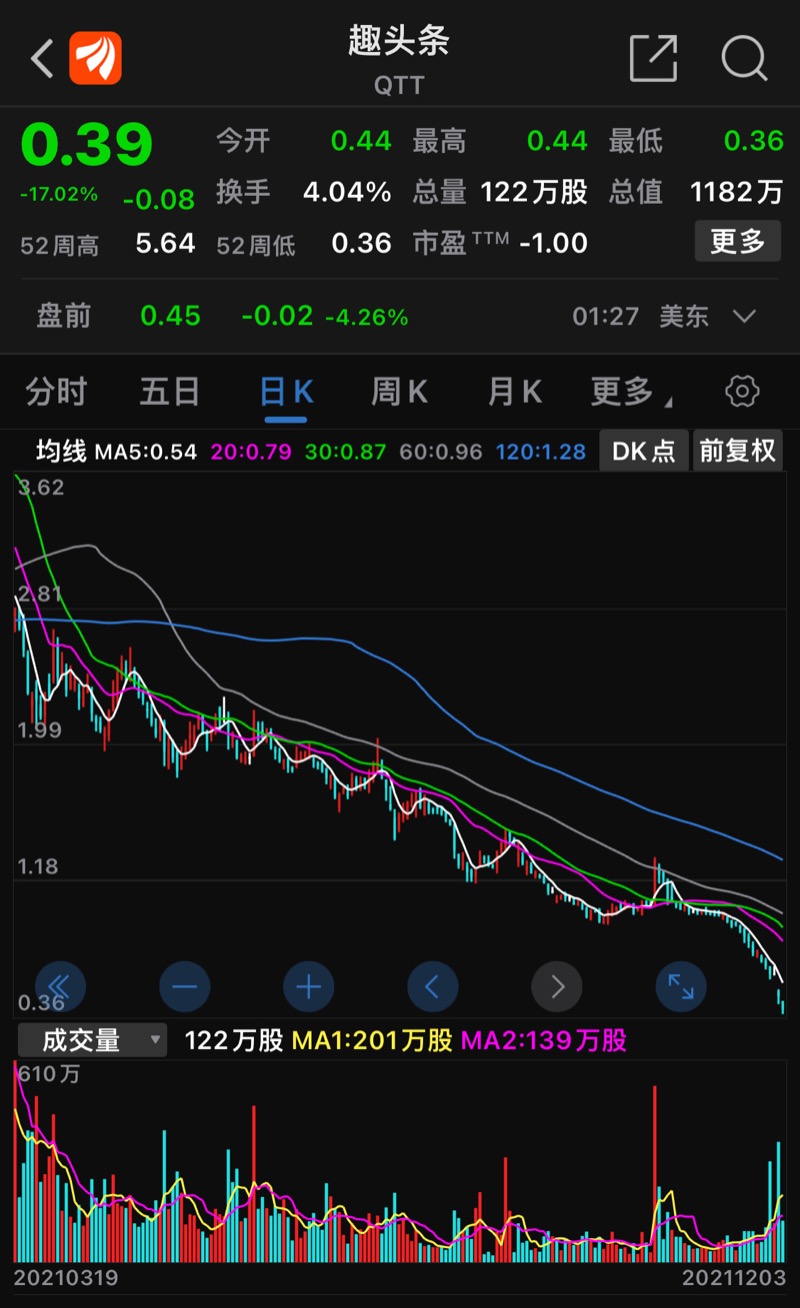
Task: Zoom out the K-line chart
Action: click(x=184, y=988)
